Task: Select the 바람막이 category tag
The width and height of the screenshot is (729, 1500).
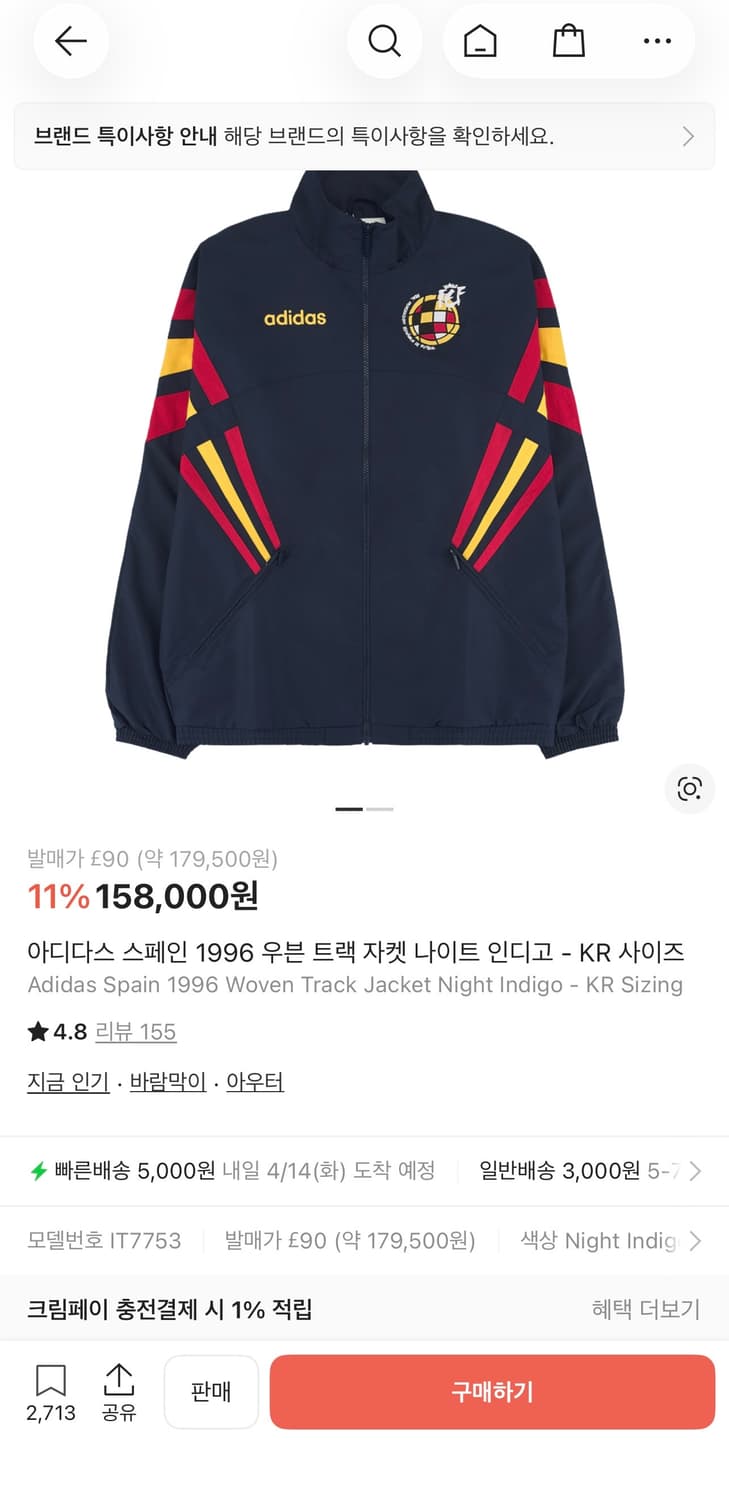Action: 167,1082
